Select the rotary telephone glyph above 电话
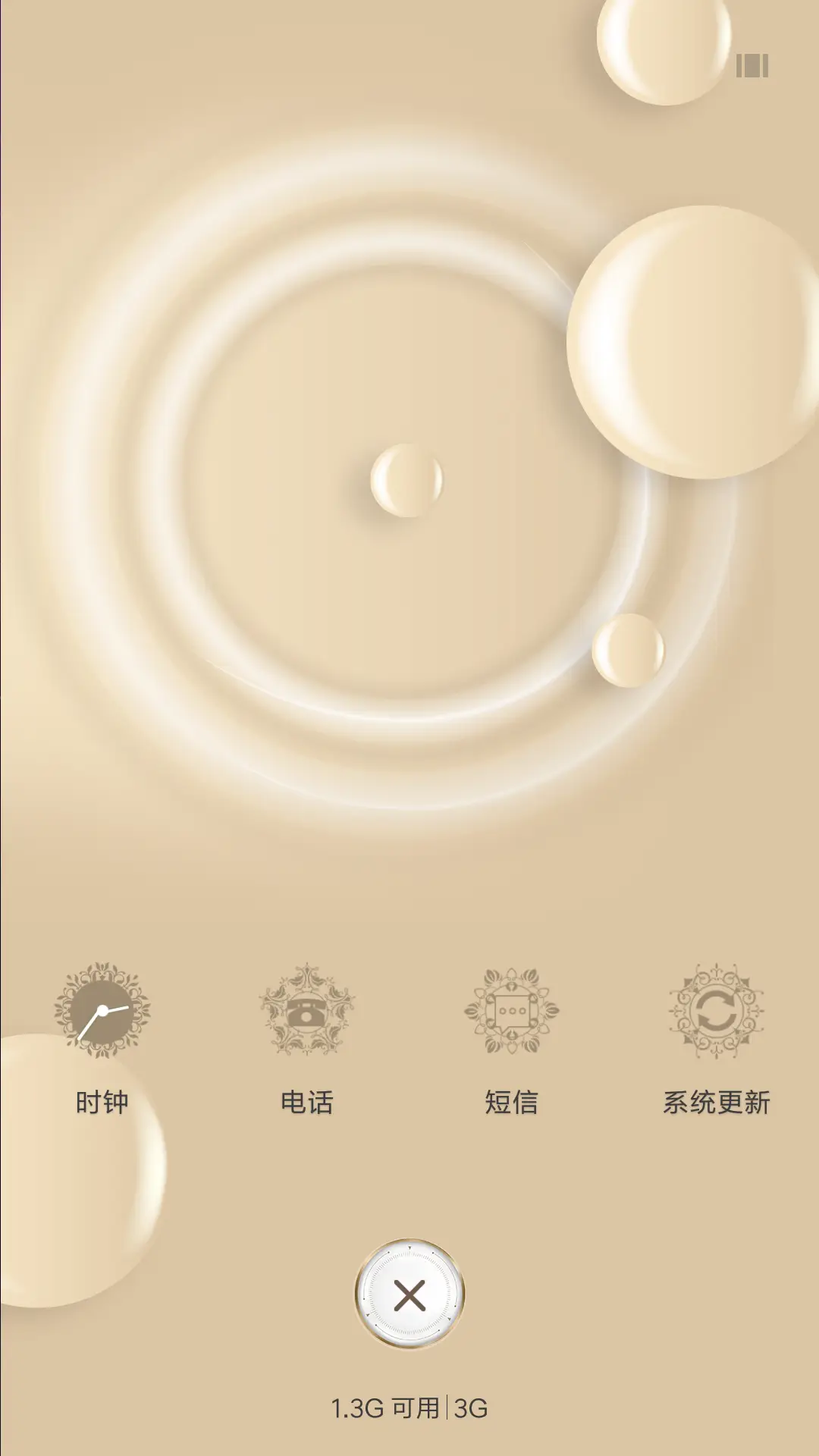The image size is (819, 1456). point(306,1013)
